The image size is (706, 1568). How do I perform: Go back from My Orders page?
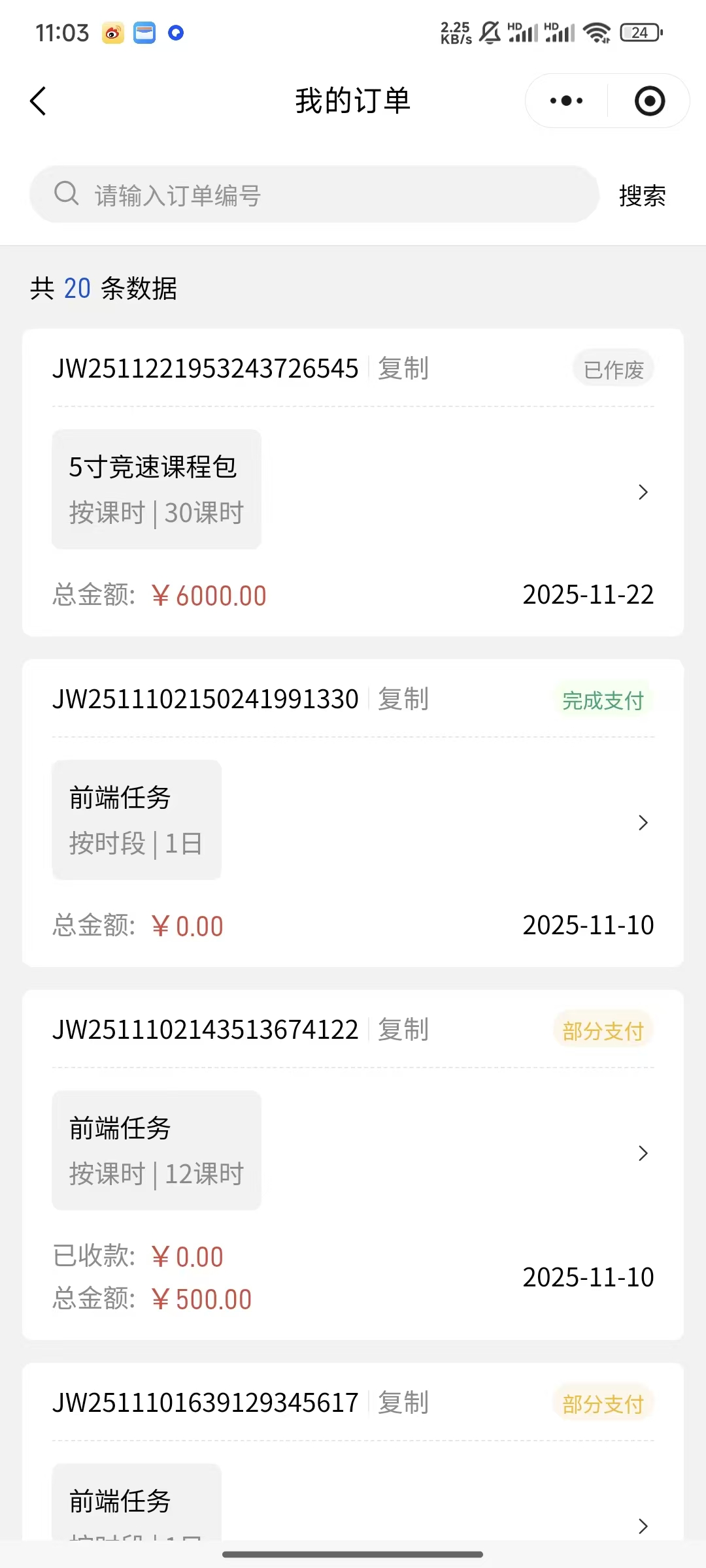click(39, 101)
